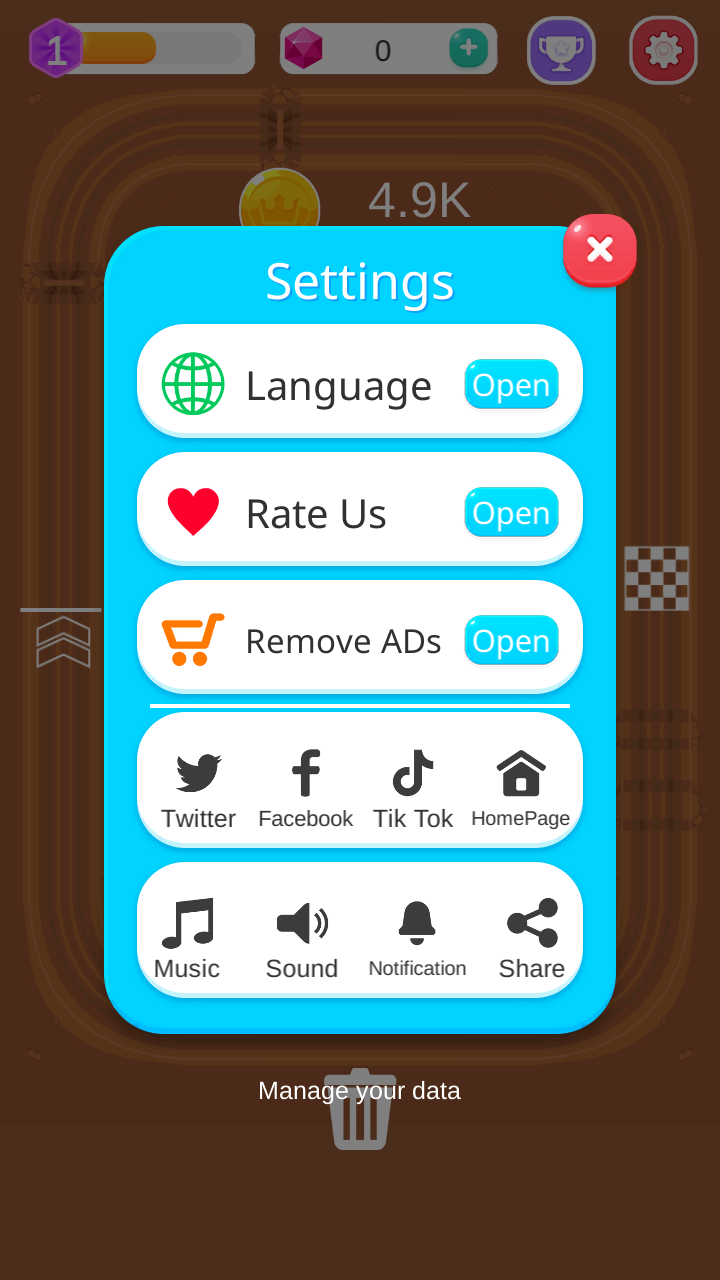Open the Remove ADs option
Viewport: 720px width, 1280px height.
(511, 641)
